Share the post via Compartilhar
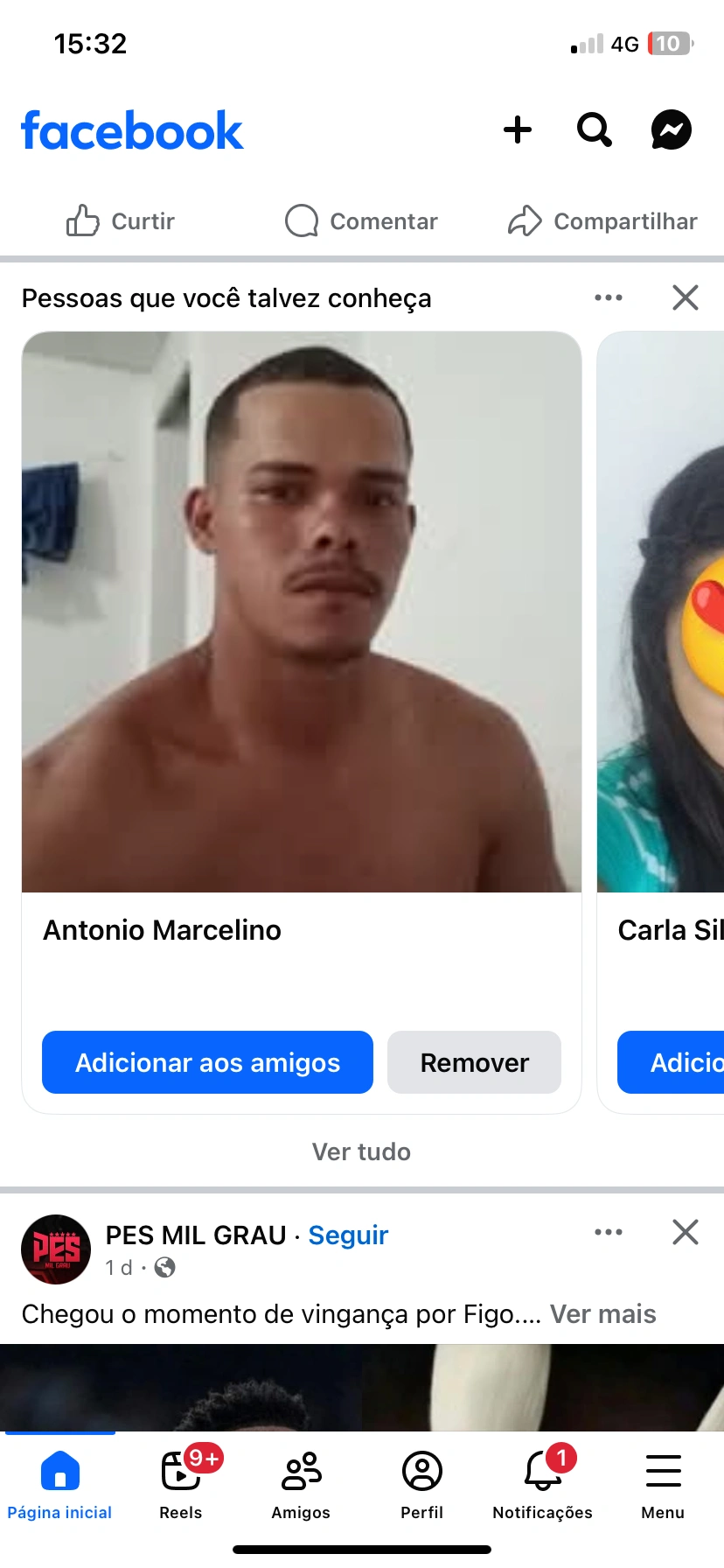 (x=602, y=221)
